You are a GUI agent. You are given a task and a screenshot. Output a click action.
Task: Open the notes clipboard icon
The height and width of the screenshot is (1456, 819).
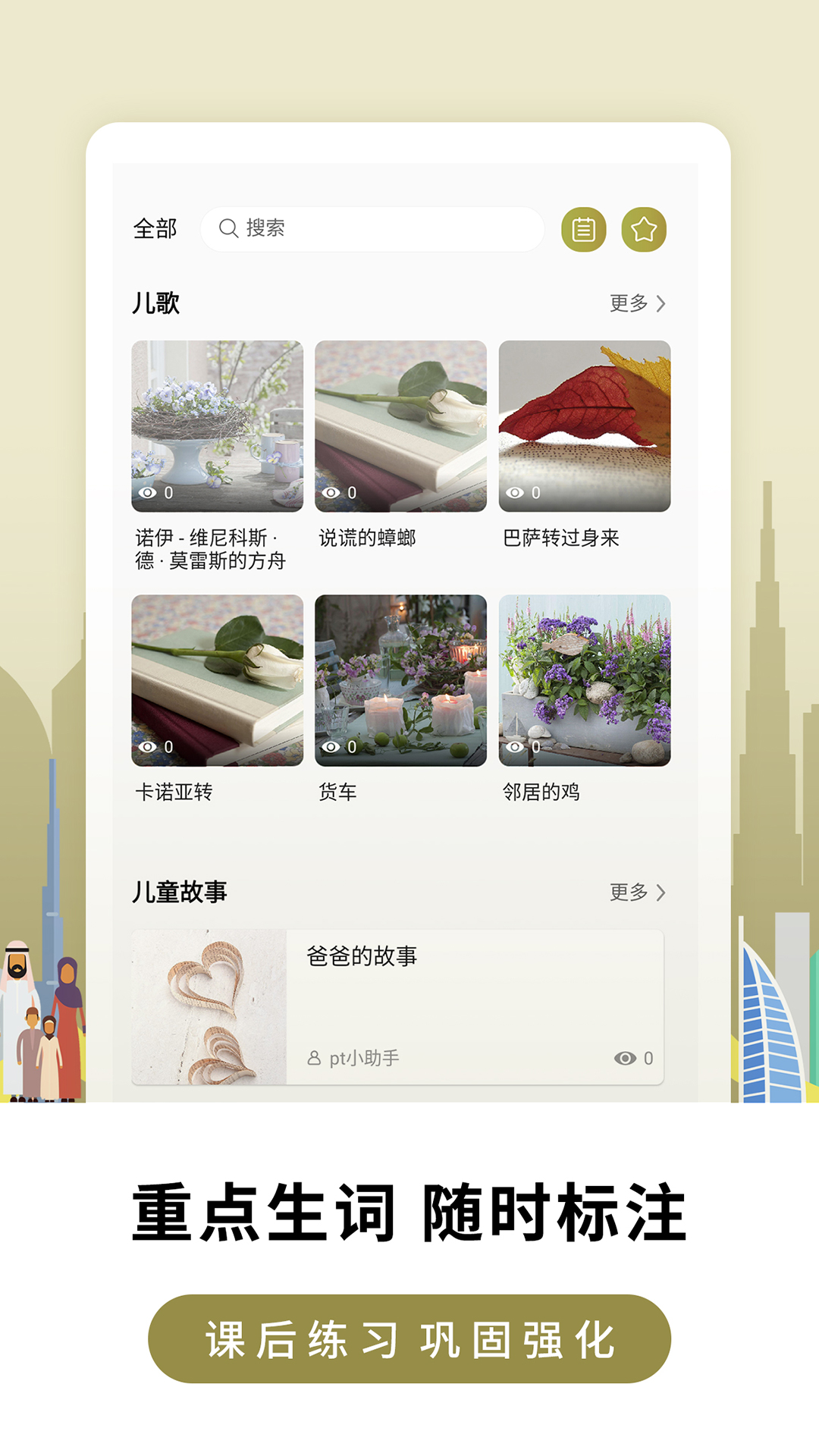pos(584,228)
